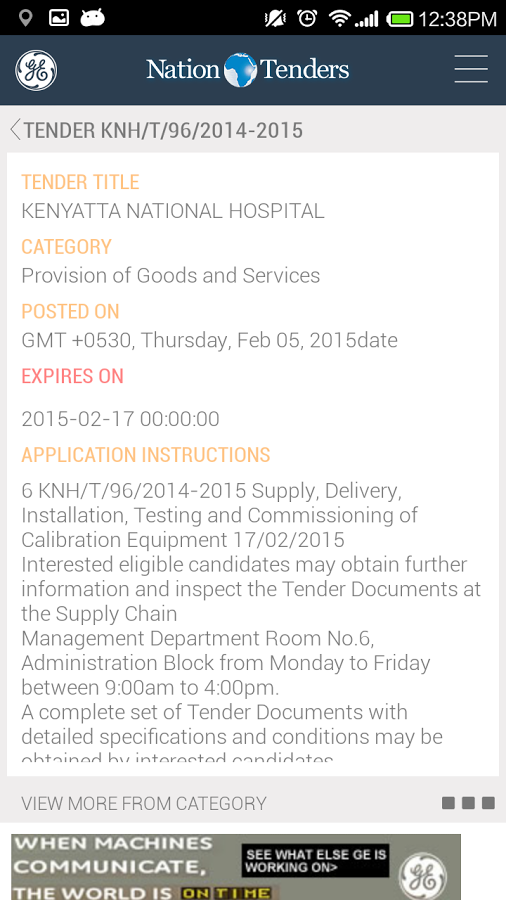Tap the three squares next to category

[468, 803]
